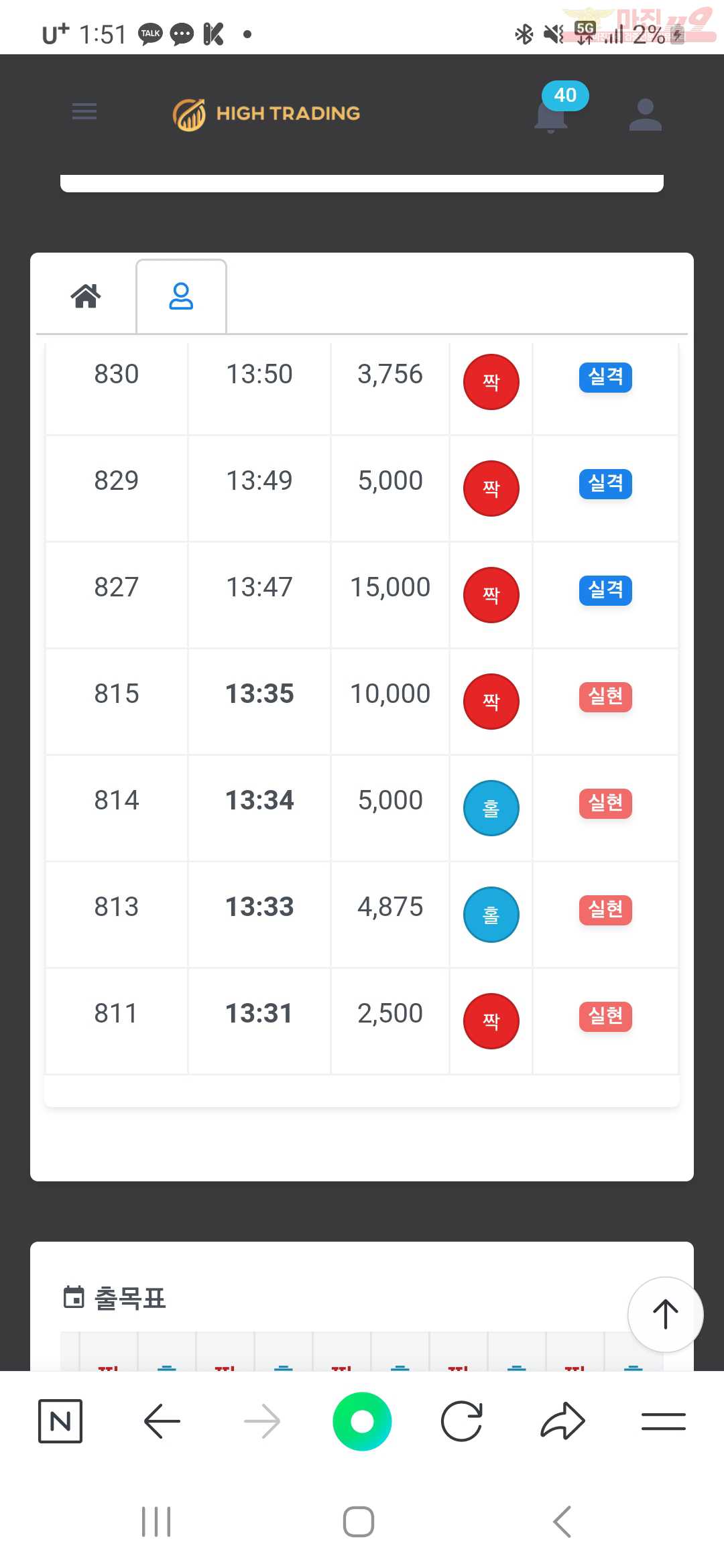Open the browser menu lines
Image resolution: width=724 pixels, height=1568 pixels.
coord(663,1421)
